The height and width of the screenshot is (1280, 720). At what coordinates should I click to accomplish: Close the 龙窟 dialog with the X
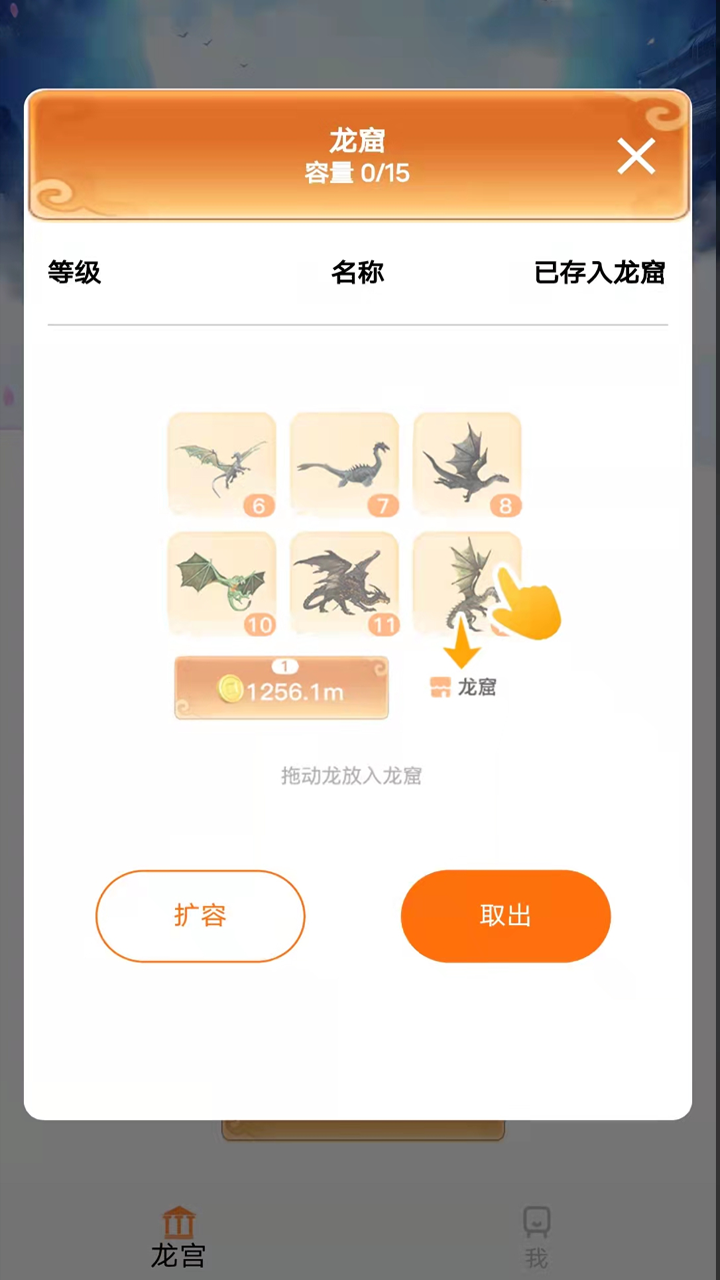click(636, 157)
